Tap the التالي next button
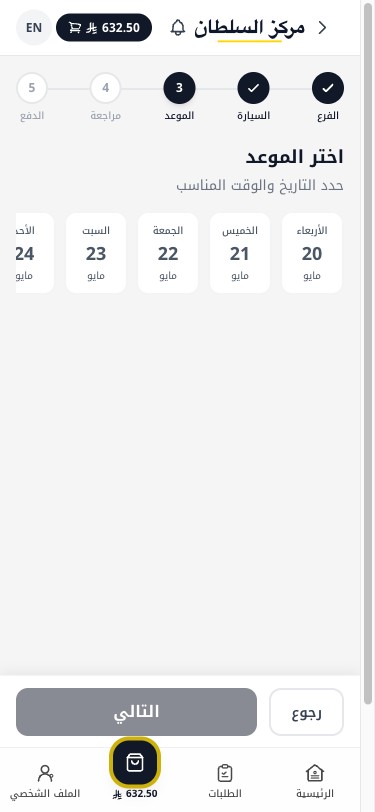 [x=136, y=712]
